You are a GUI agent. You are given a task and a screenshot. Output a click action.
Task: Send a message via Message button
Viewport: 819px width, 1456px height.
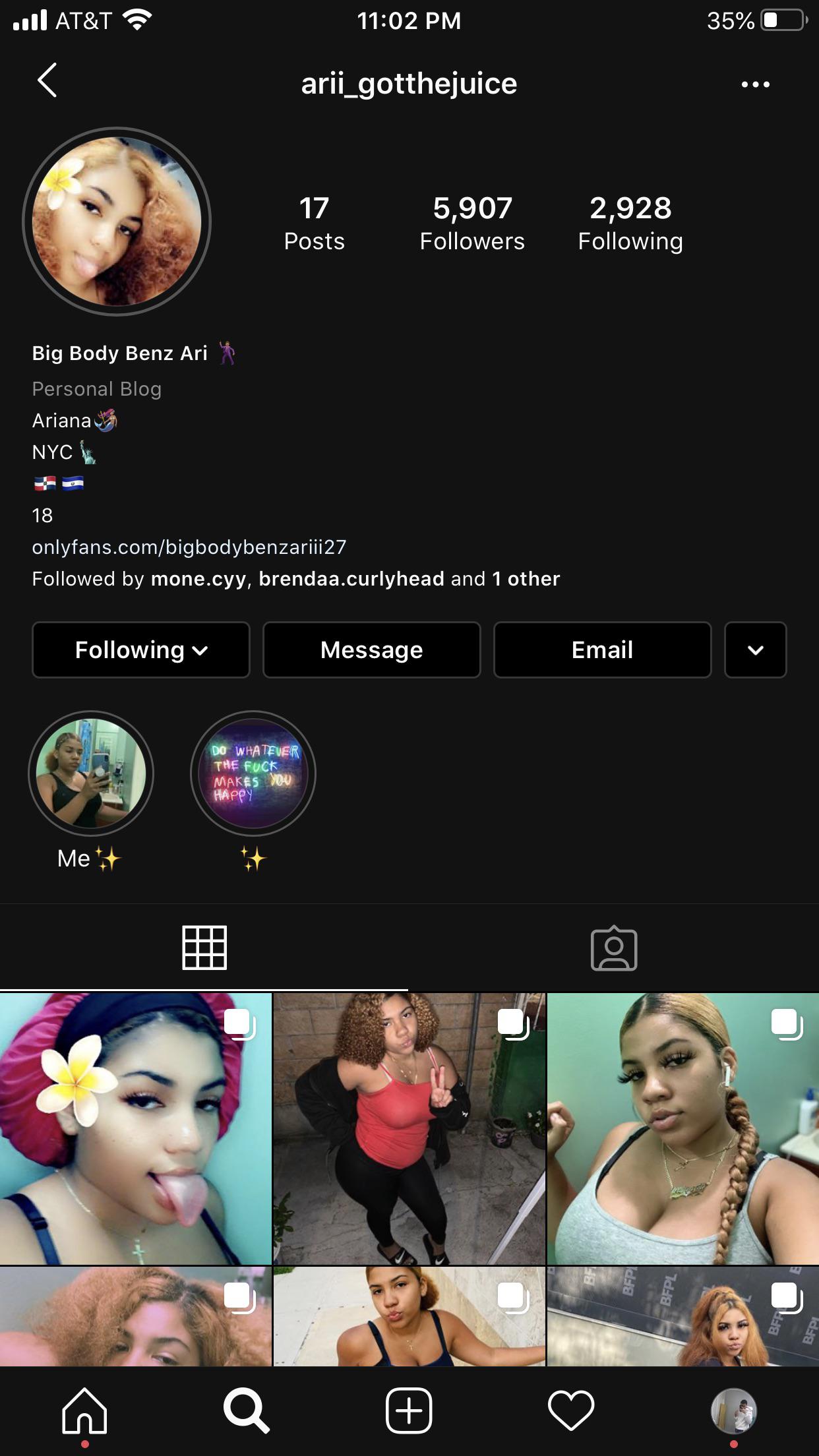(x=371, y=650)
